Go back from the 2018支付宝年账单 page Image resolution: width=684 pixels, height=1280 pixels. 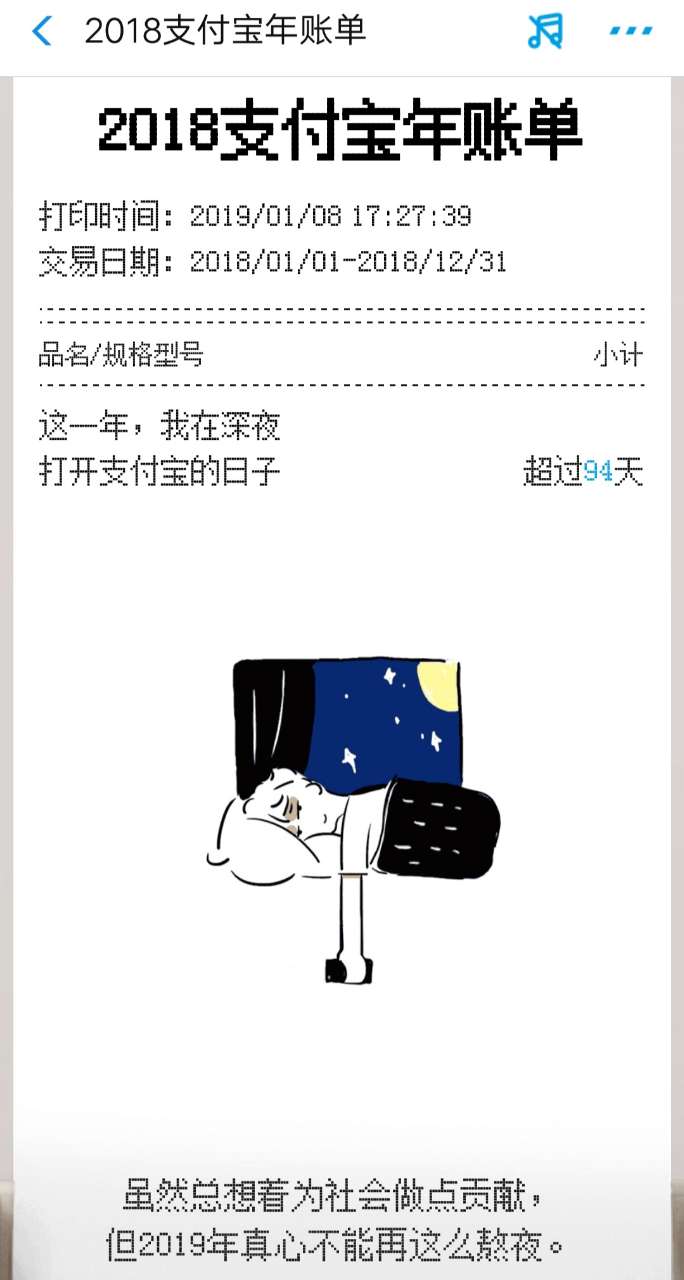(x=41, y=32)
